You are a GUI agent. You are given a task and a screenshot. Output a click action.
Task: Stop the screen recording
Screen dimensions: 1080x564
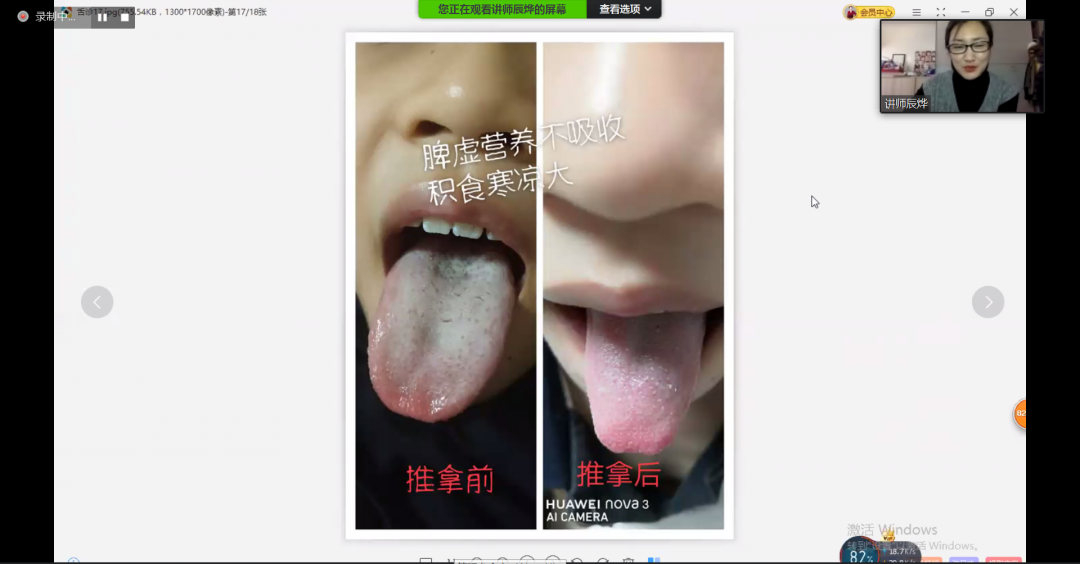[125, 17]
